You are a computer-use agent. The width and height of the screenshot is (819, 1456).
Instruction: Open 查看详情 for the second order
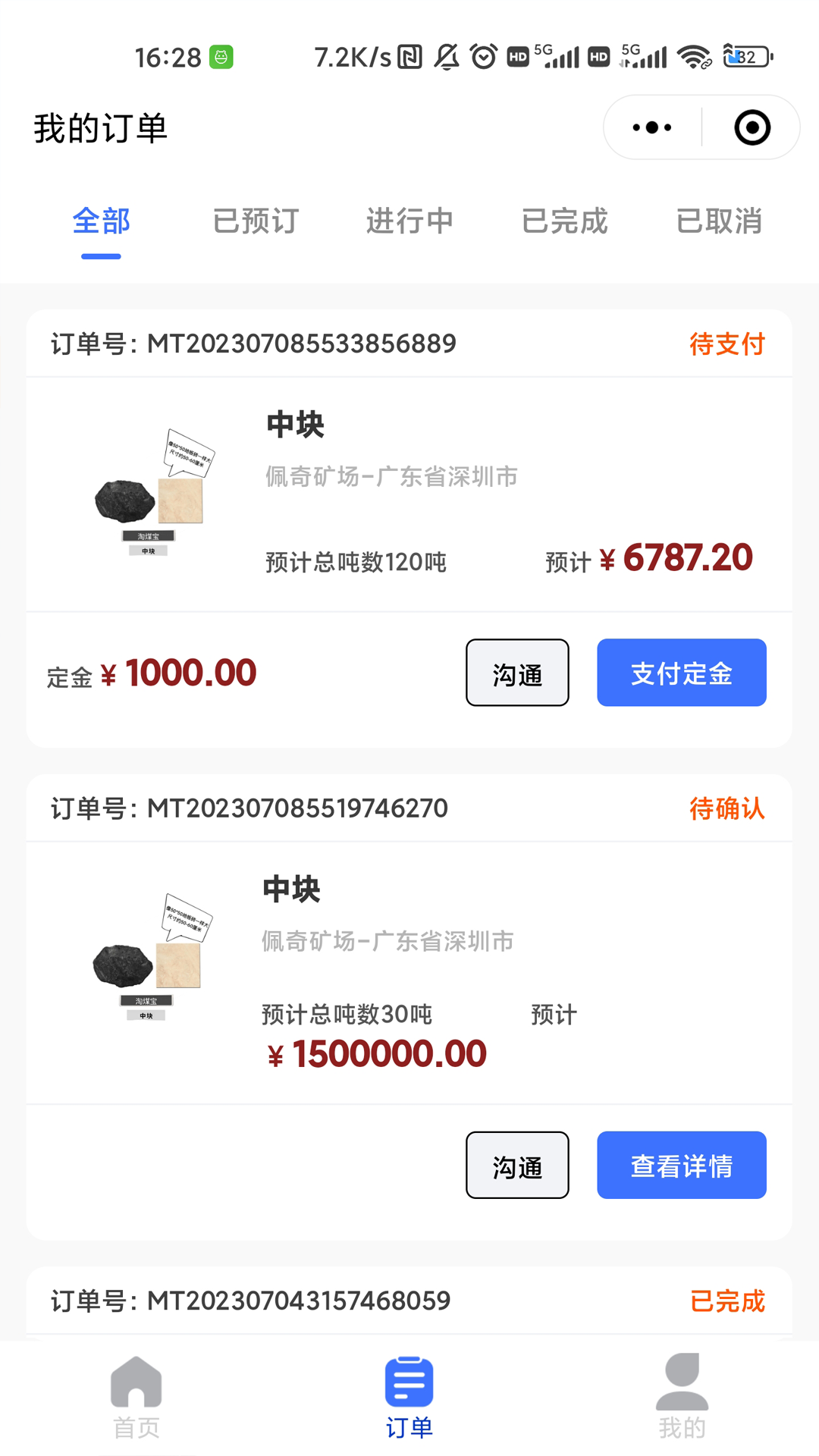pyautogui.click(x=681, y=1165)
